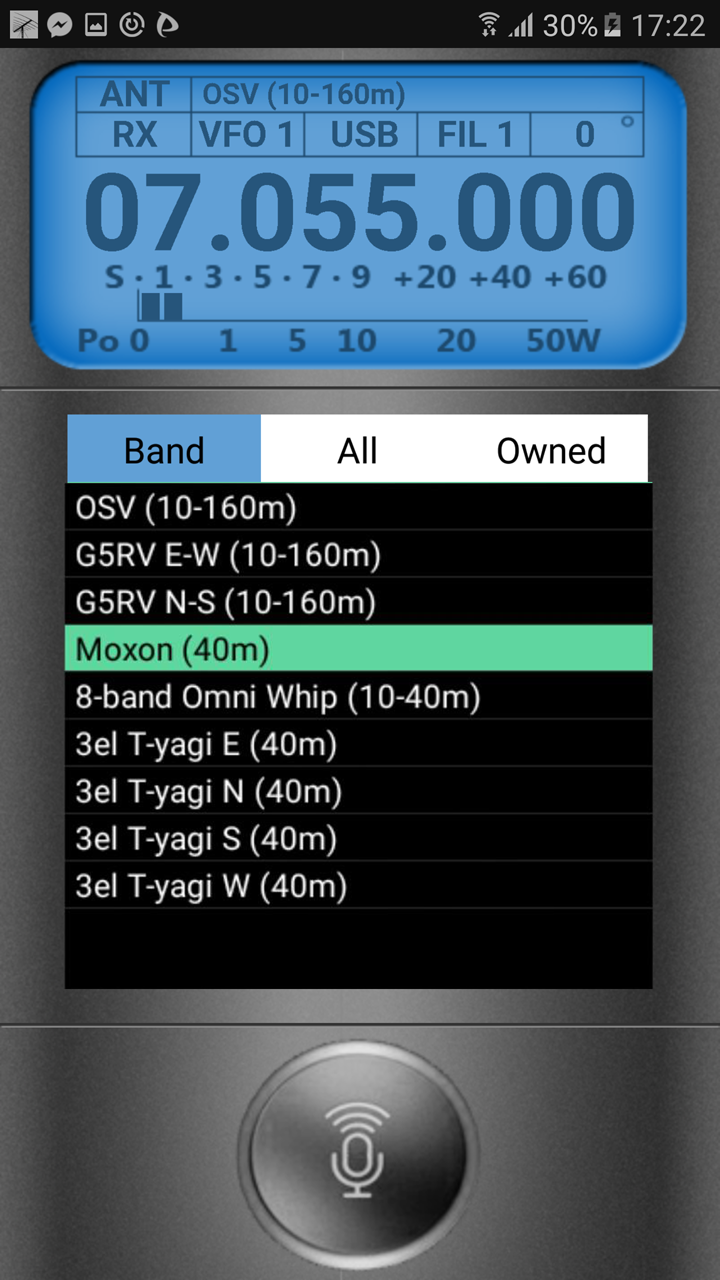Tap VFO 1 on the radio display
Image resolution: width=720 pixels, height=1280 pixels.
click(x=247, y=134)
